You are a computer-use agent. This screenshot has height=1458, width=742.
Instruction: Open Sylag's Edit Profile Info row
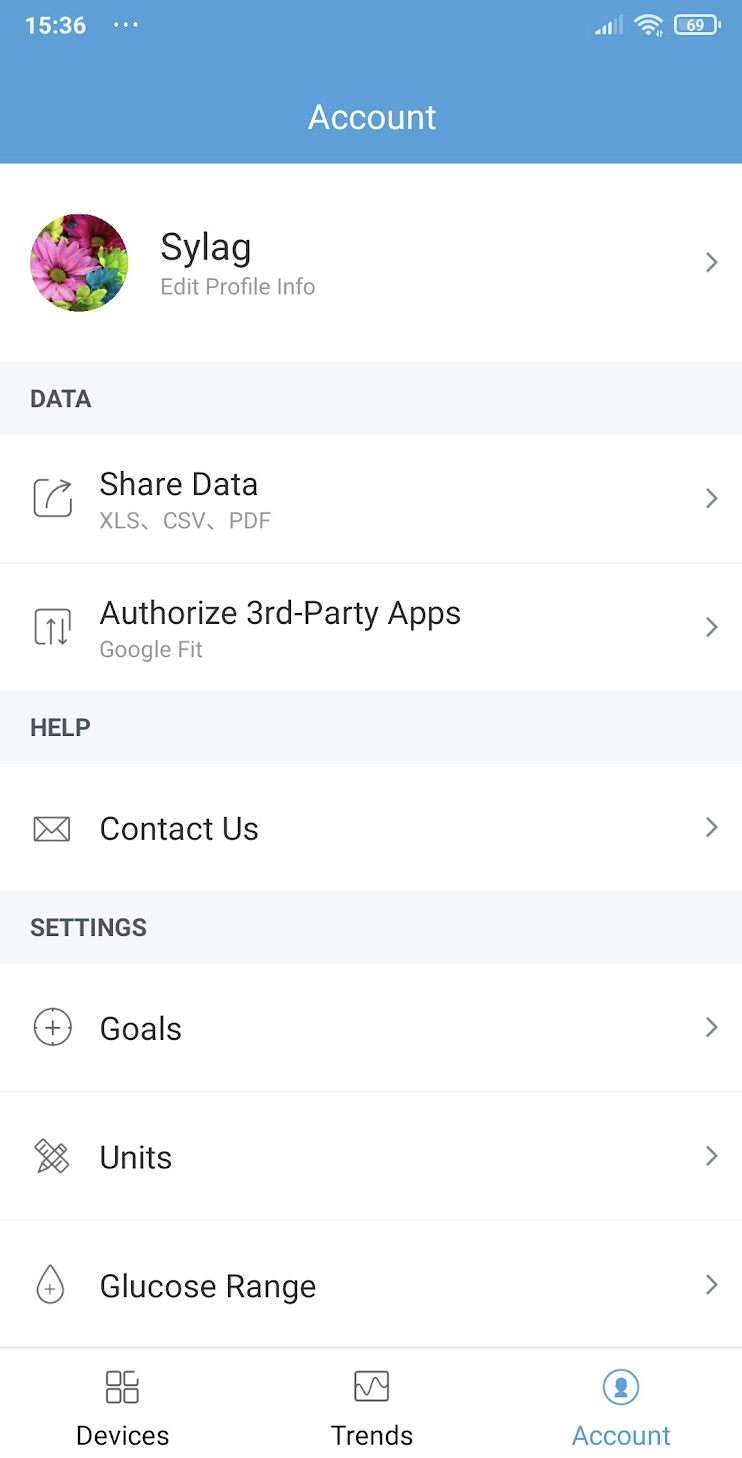pos(371,263)
